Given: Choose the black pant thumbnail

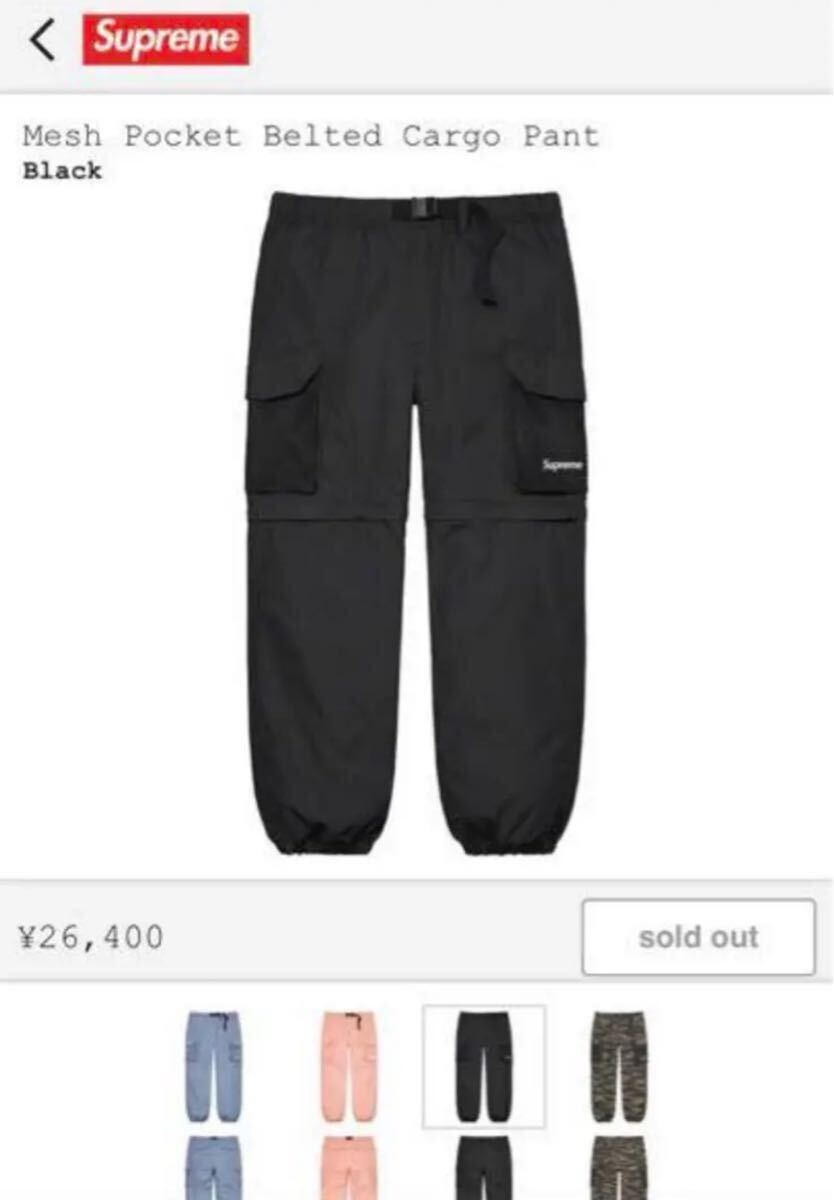Looking at the screenshot, I should [x=484, y=1066].
